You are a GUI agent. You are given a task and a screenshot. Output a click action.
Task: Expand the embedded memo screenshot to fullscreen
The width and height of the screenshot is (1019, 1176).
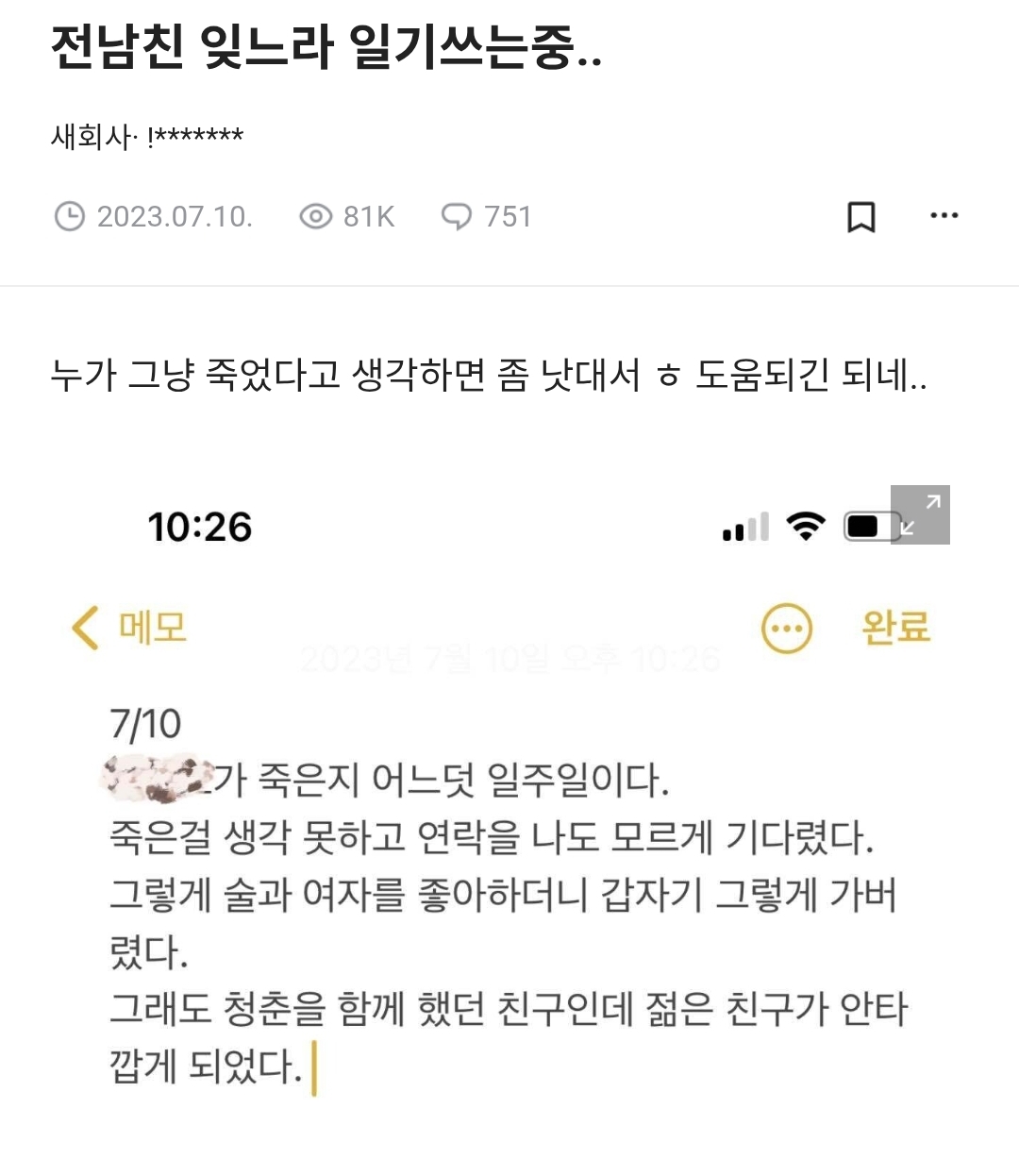click(920, 515)
